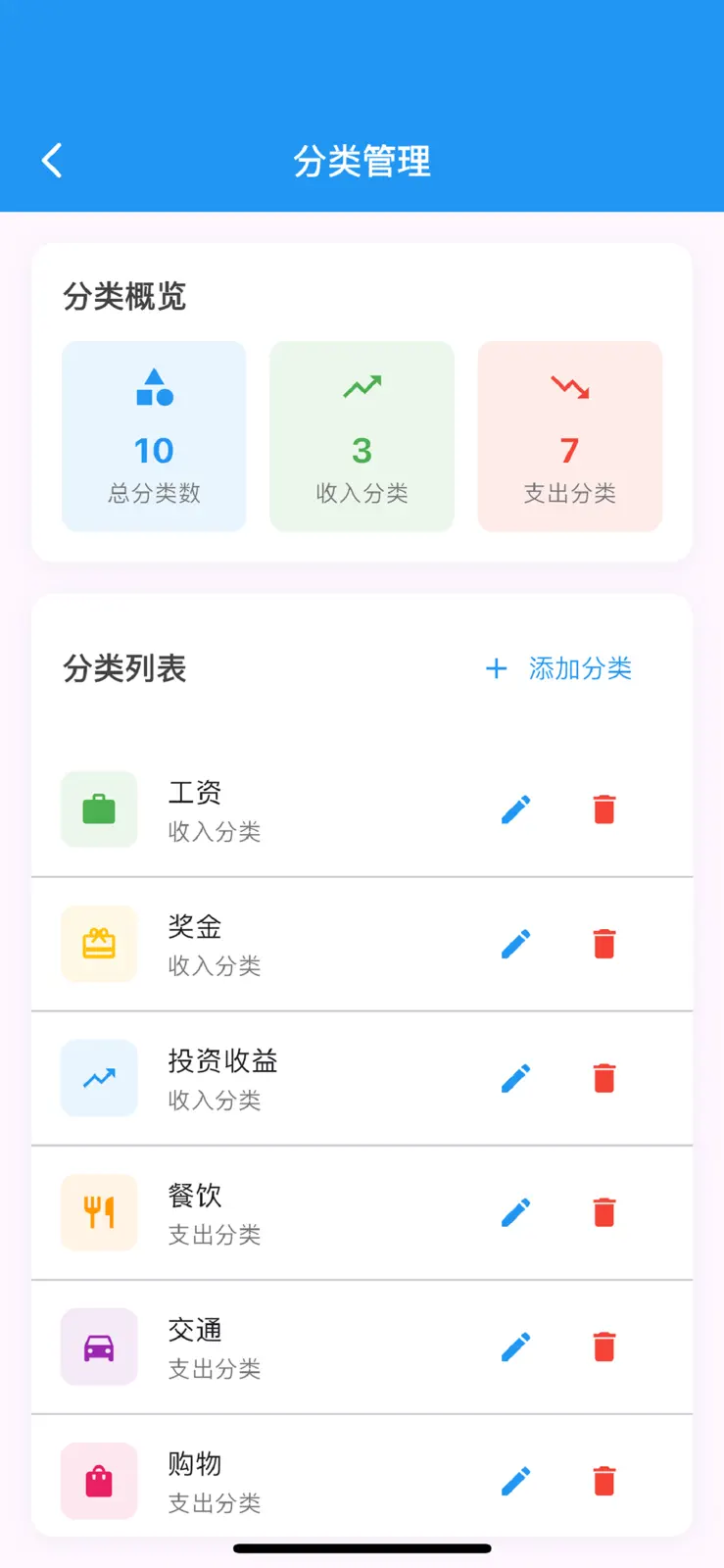Edit the 工资 category

point(516,809)
